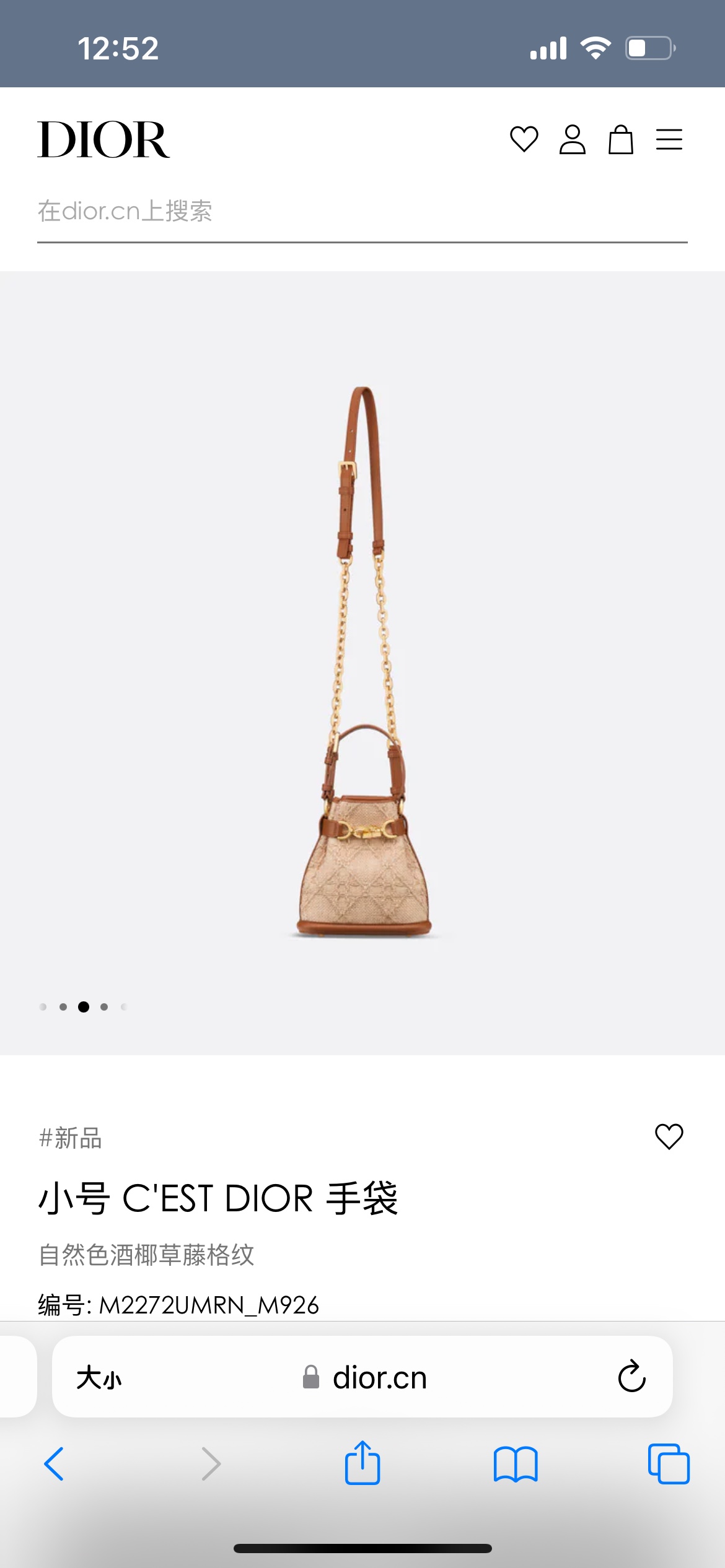Viewport: 725px width, 1568px height.
Task: Open the hamburger menu
Action: click(669, 139)
